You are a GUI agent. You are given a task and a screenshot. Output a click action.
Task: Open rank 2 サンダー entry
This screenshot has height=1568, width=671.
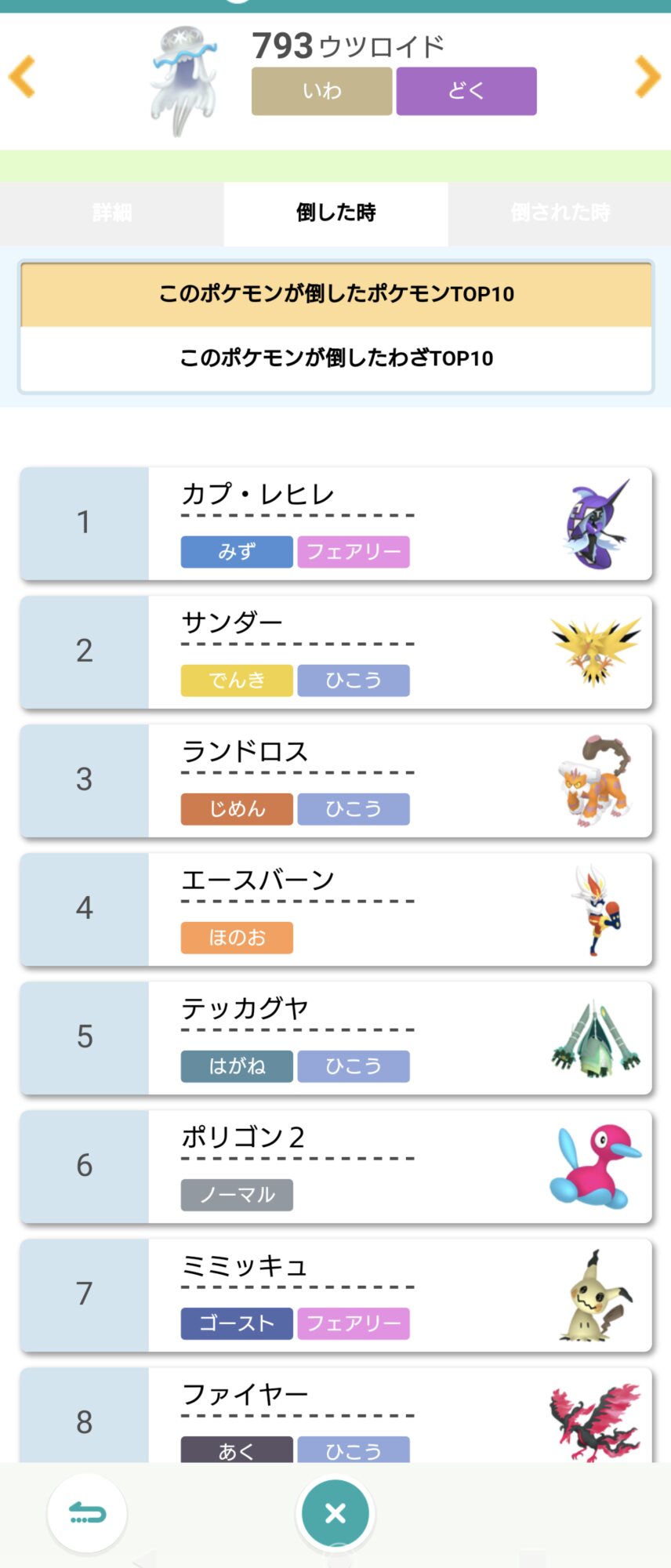point(335,652)
